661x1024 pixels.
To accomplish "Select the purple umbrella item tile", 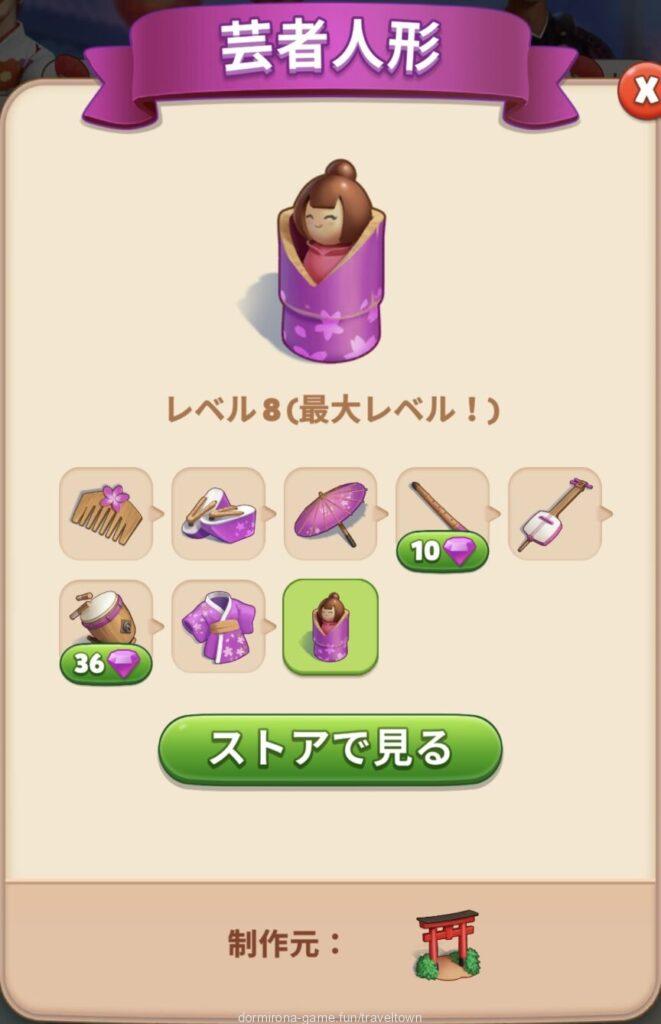I will tap(330, 513).
